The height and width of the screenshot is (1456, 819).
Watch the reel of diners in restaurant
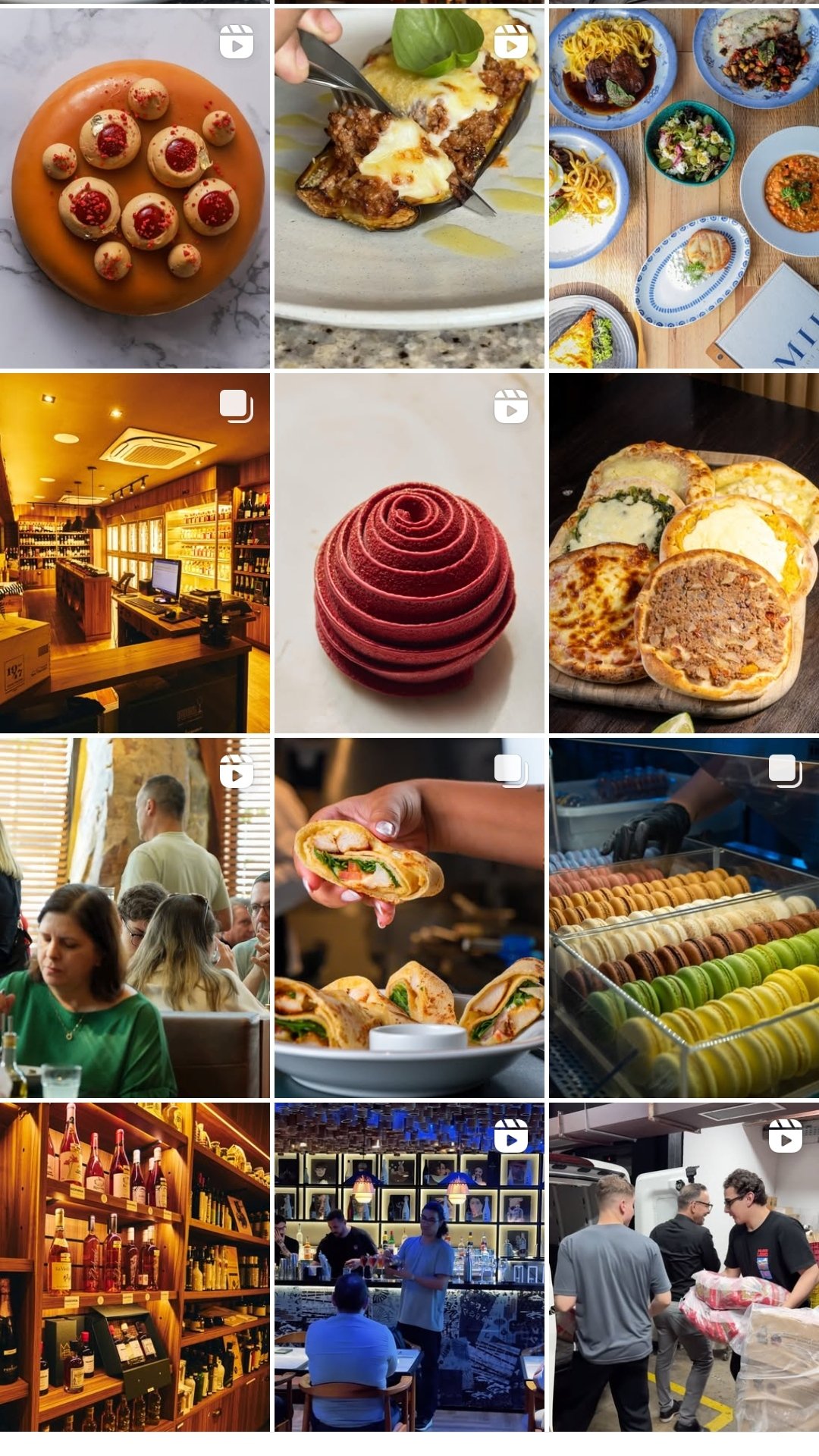click(135, 918)
